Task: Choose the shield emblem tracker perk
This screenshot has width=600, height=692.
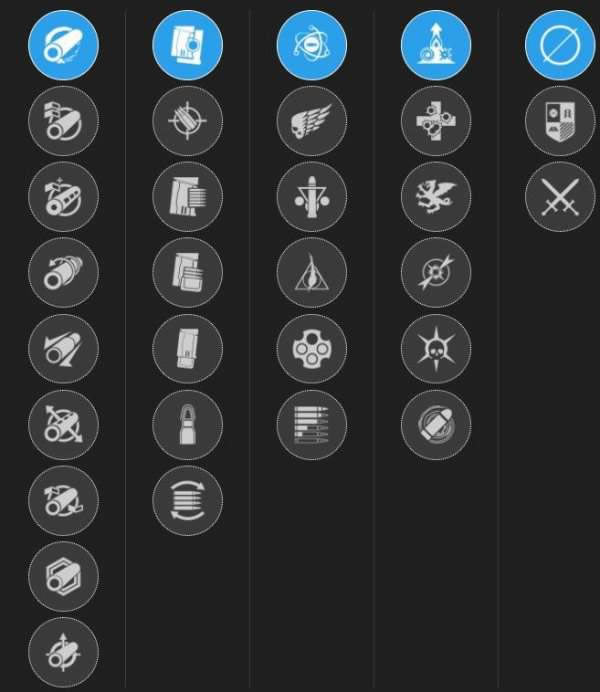Action: point(559,121)
